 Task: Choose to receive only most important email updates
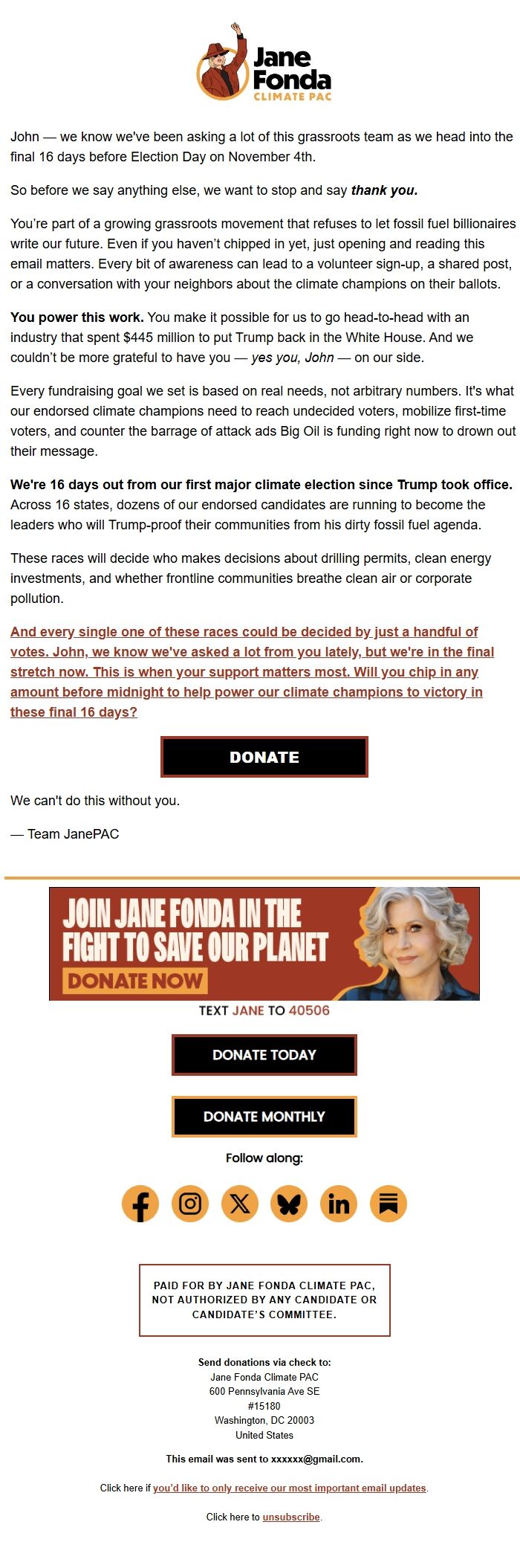tap(289, 1488)
